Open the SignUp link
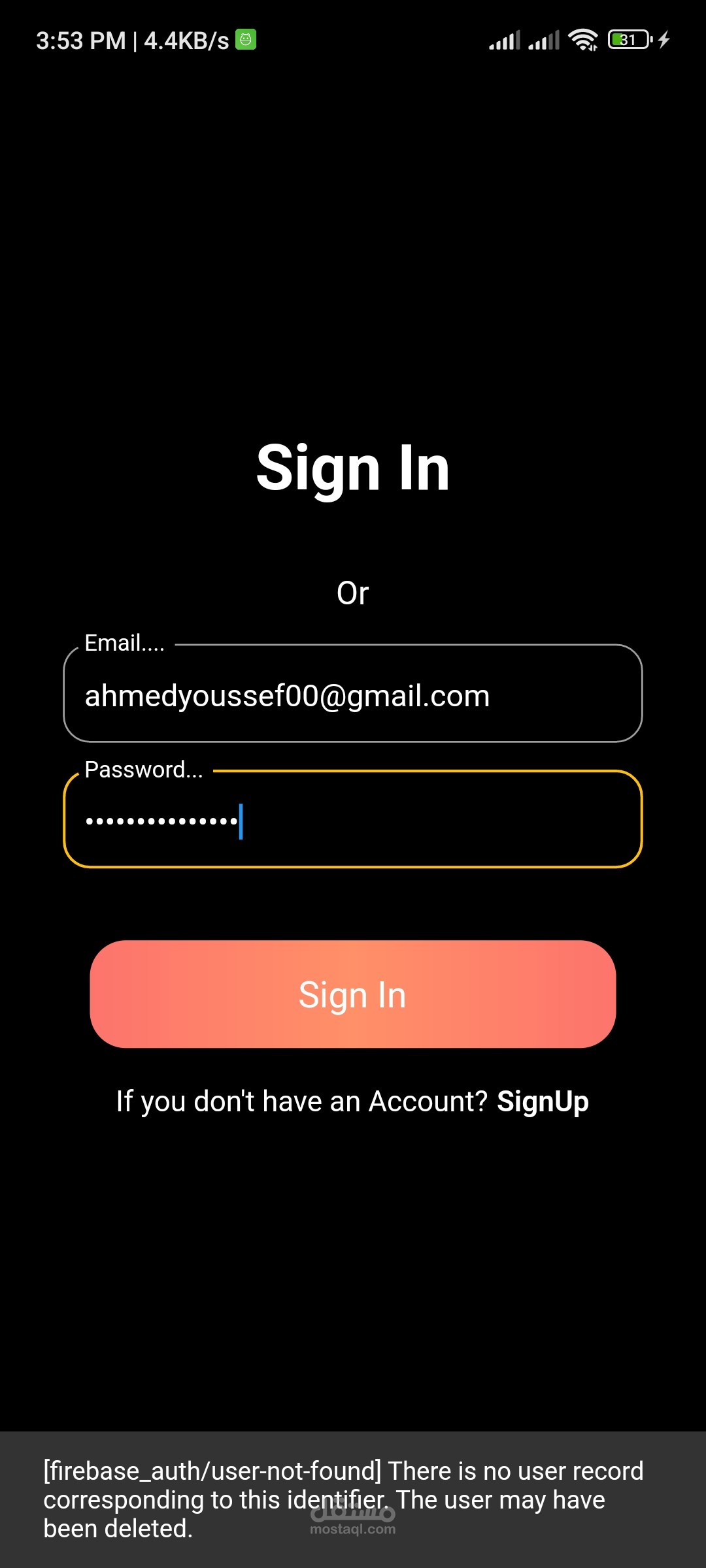706x1568 pixels. (x=543, y=1102)
